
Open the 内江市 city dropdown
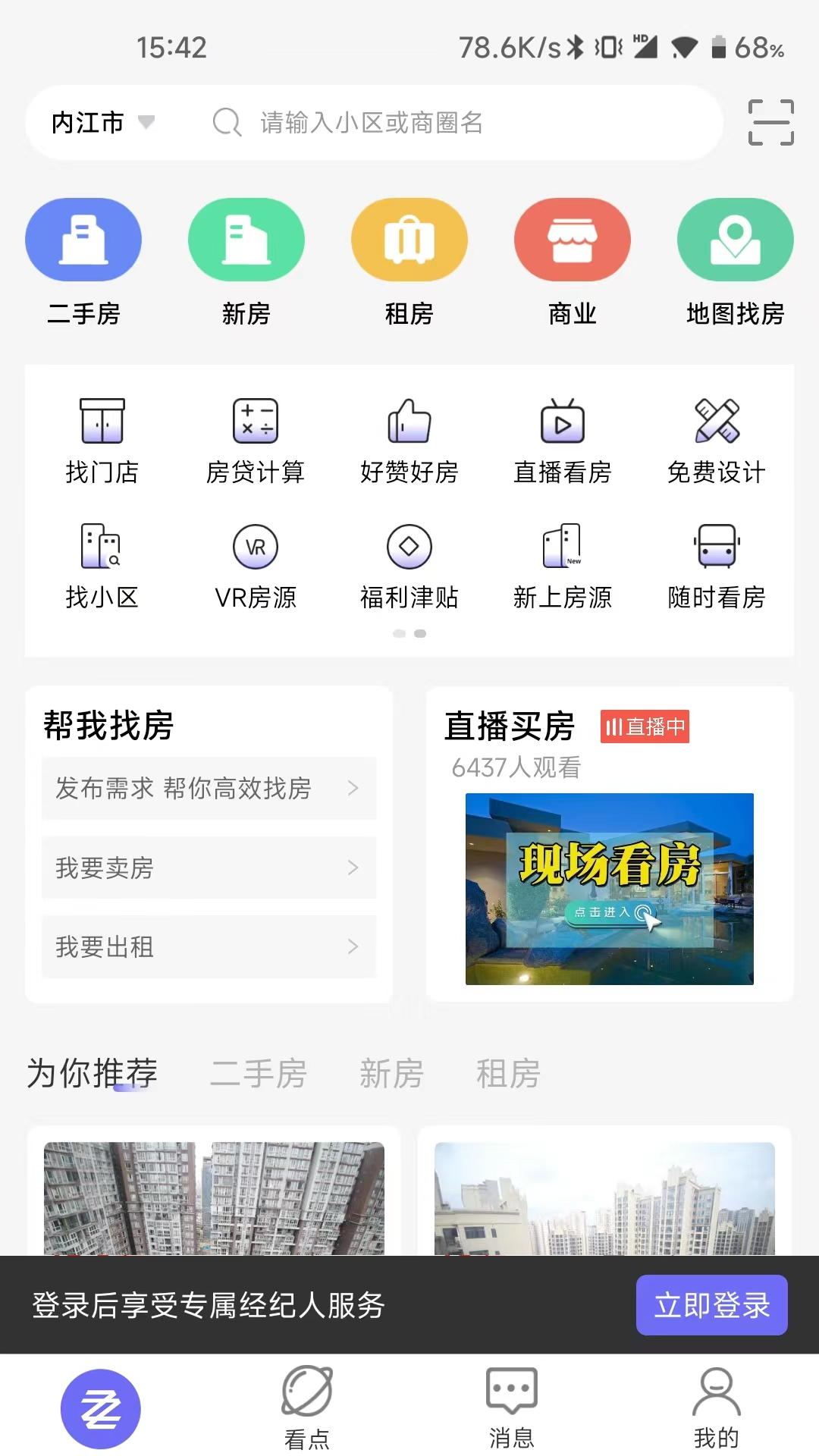(102, 122)
